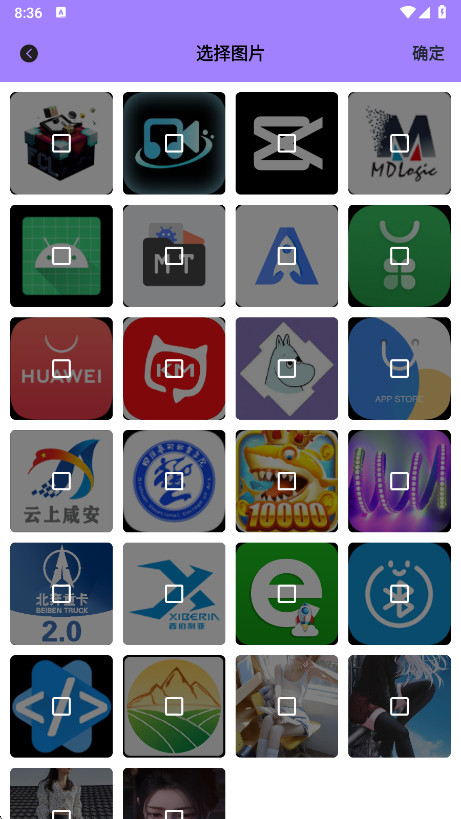Select the green e browser image
The width and height of the screenshot is (461, 819).
point(287,594)
